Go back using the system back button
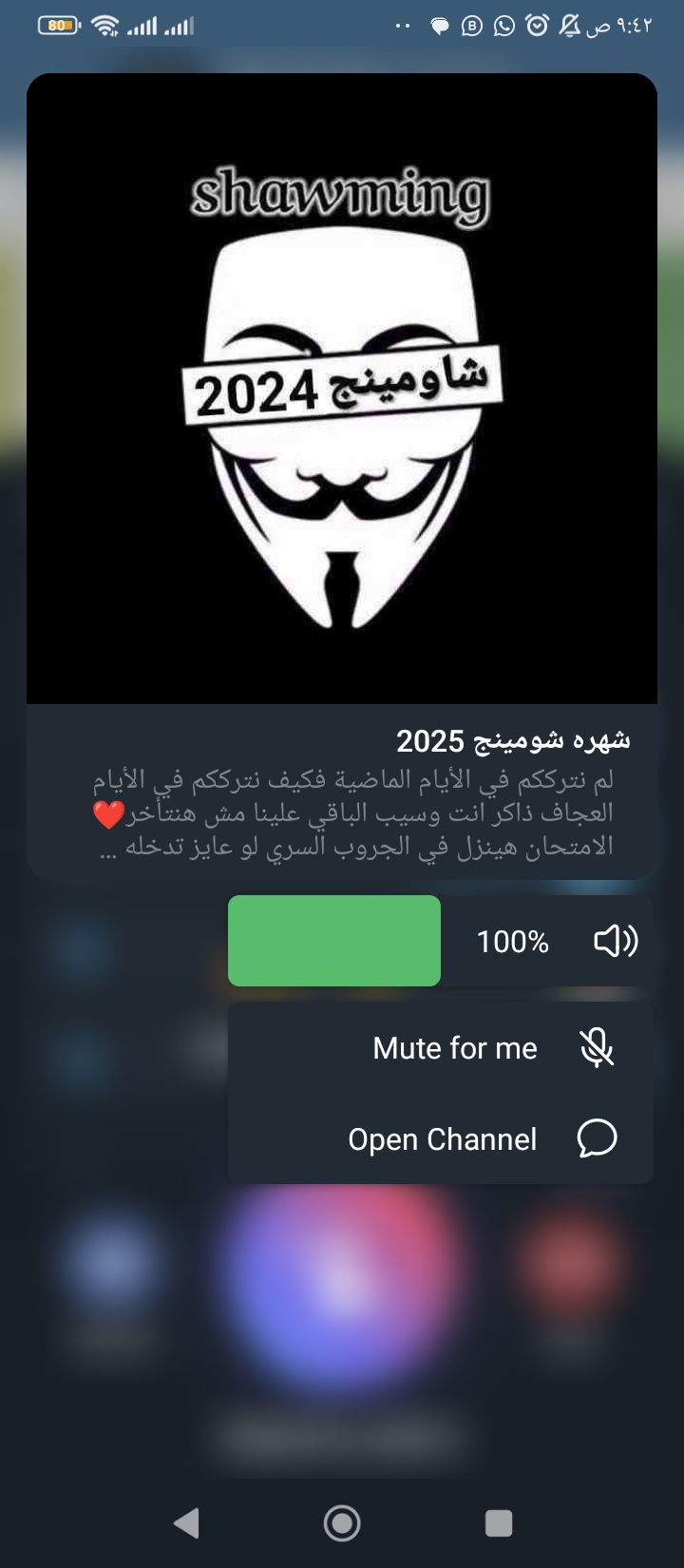 point(187,1523)
